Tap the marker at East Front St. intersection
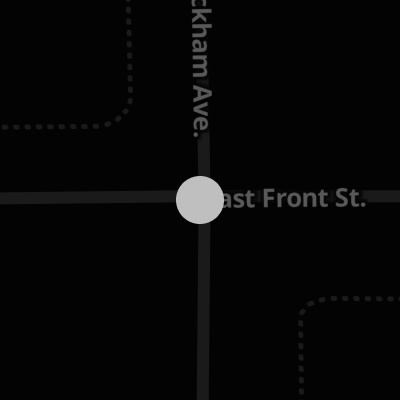The image size is (400, 400). point(200,200)
